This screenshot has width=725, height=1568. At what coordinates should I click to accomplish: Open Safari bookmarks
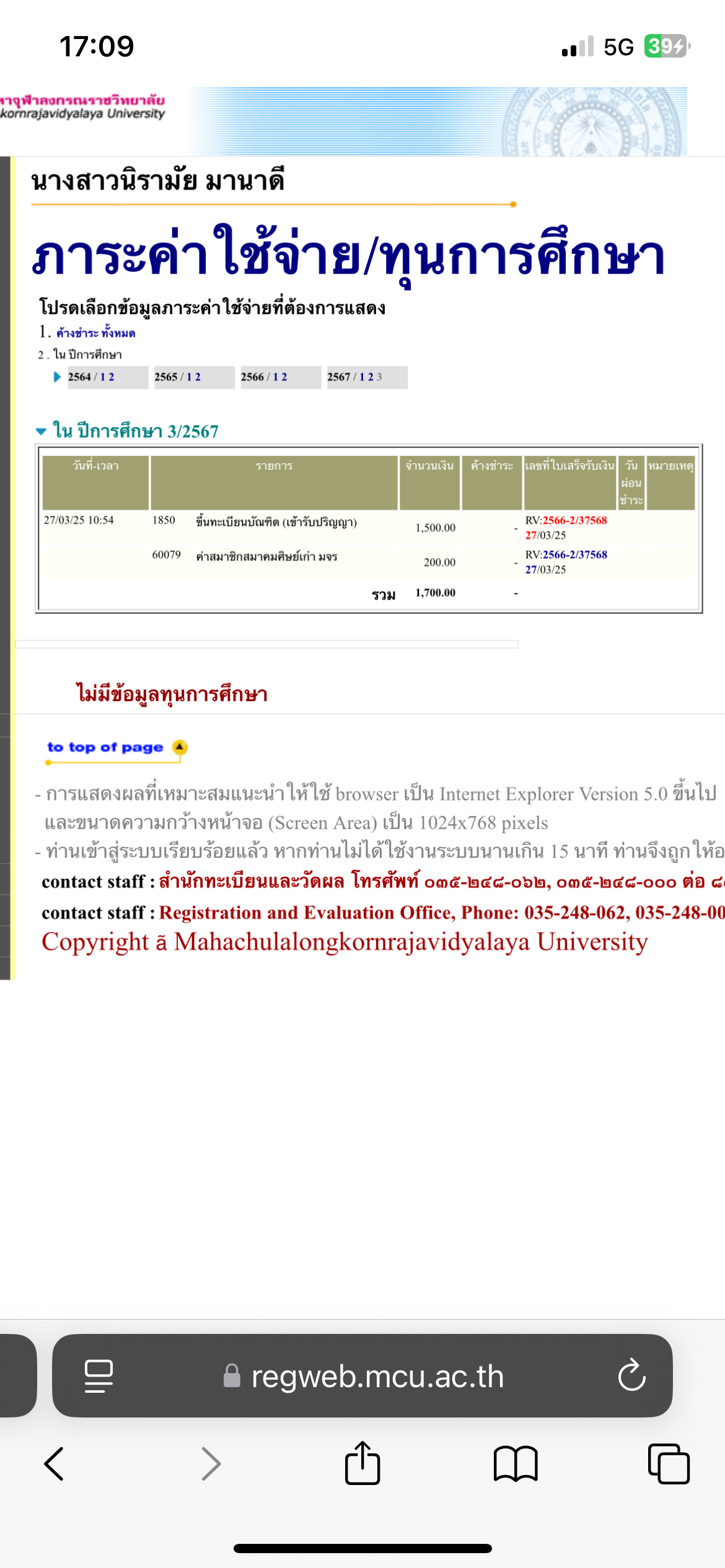click(516, 1464)
